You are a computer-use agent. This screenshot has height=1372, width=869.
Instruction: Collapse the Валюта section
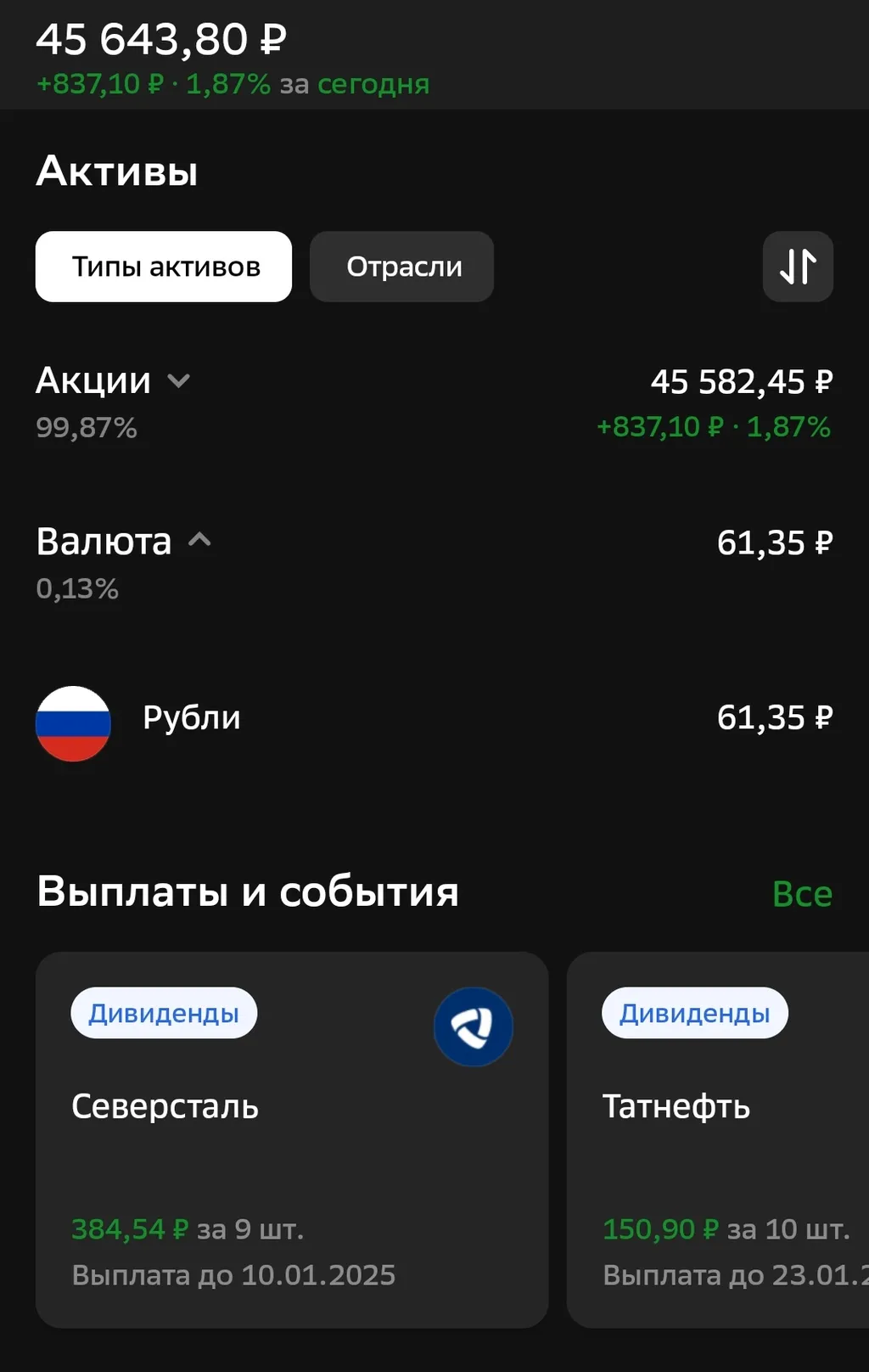tap(199, 541)
